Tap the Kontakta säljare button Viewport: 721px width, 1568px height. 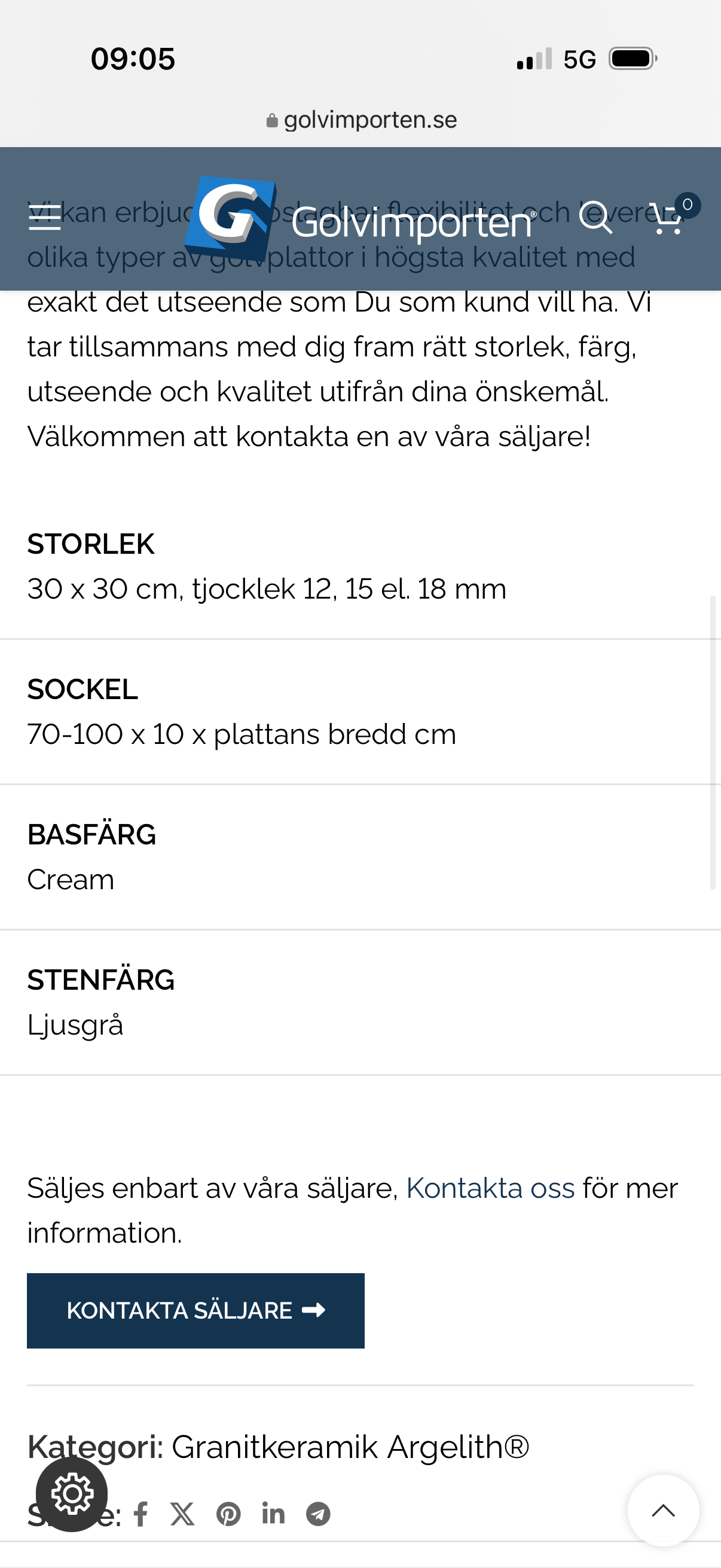(195, 1310)
